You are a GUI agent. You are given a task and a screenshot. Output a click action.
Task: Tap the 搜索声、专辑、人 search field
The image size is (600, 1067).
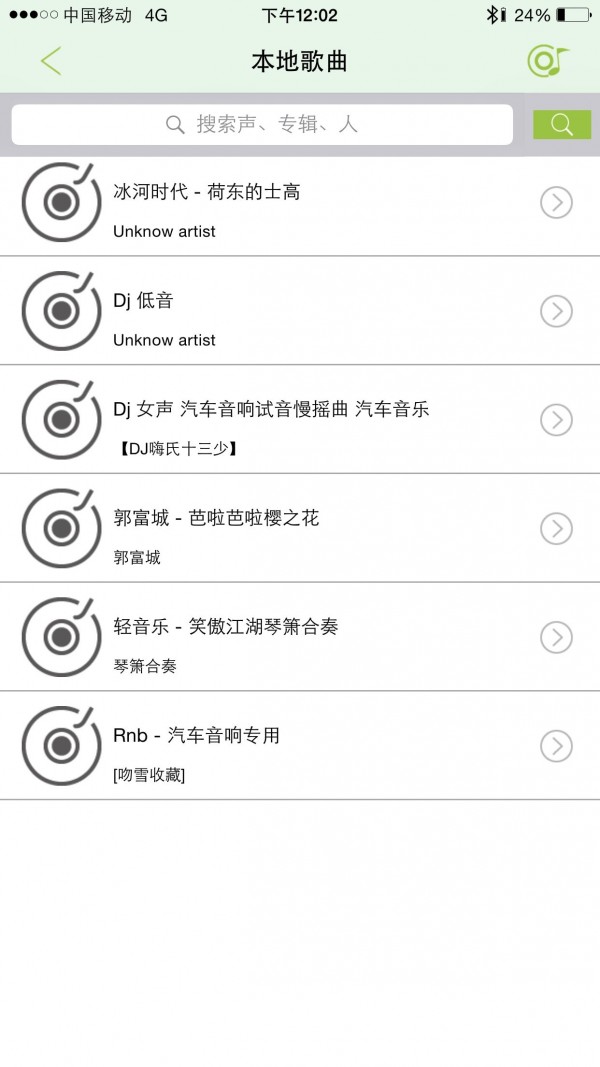tap(262, 125)
